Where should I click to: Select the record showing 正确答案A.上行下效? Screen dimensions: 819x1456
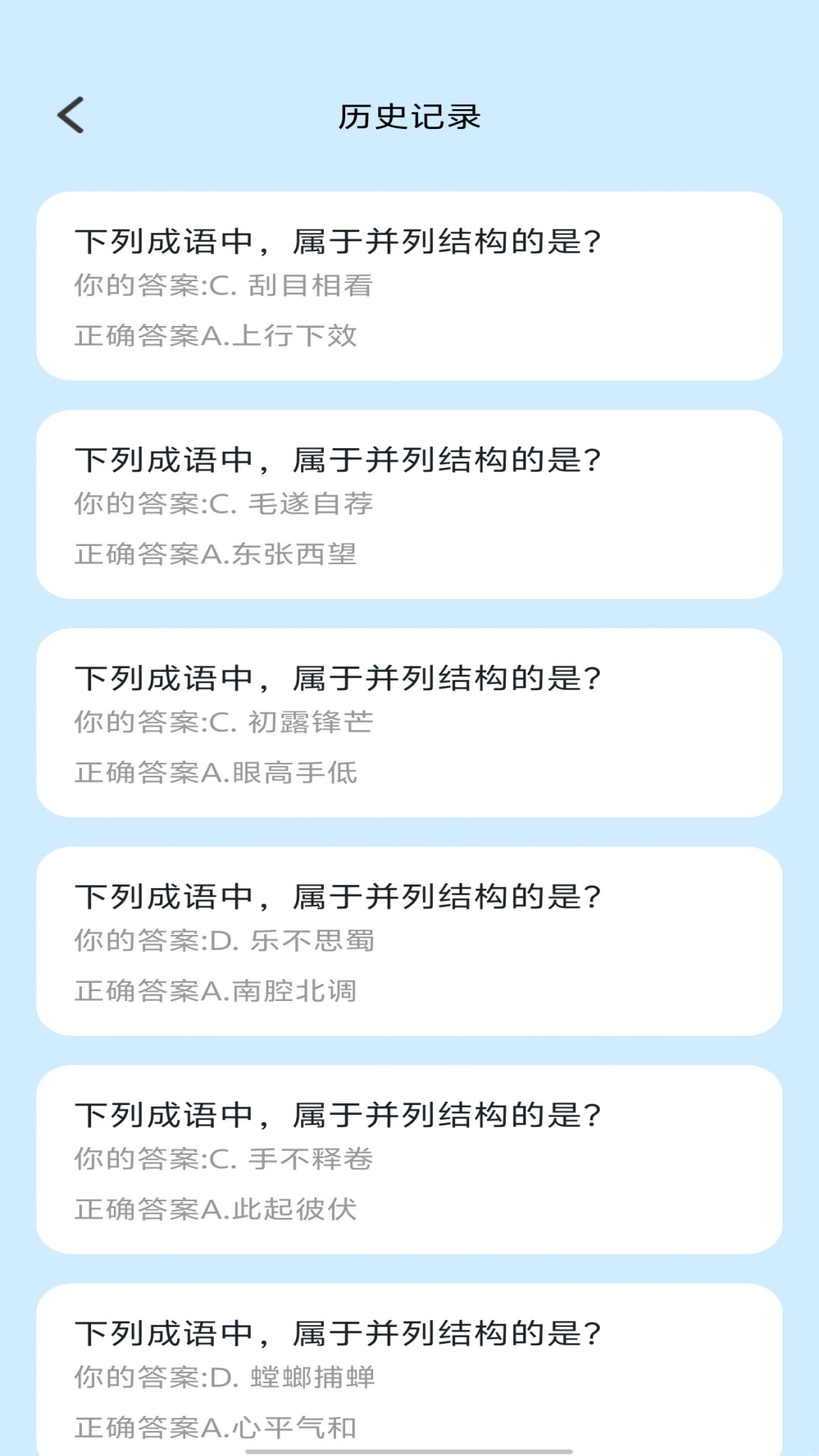[218, 334]
